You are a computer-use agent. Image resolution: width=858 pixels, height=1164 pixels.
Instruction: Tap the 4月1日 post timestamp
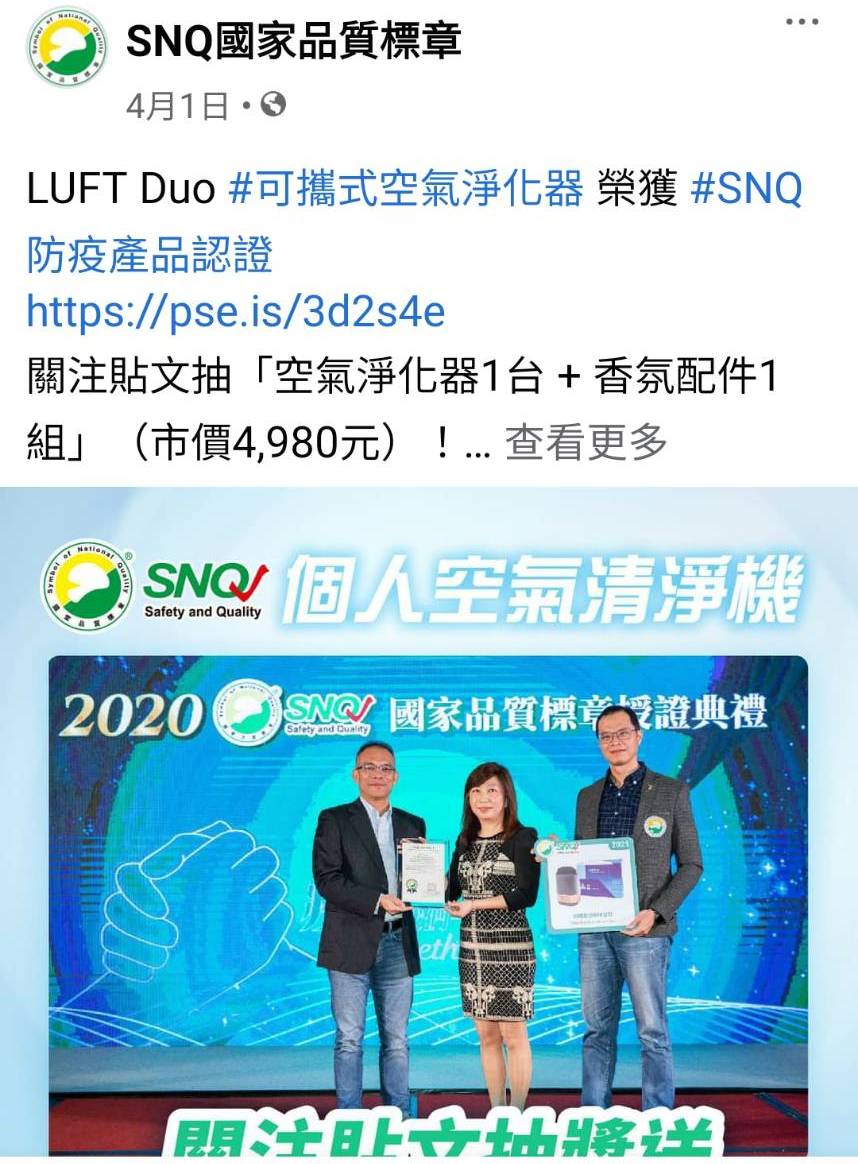[177, 106]
